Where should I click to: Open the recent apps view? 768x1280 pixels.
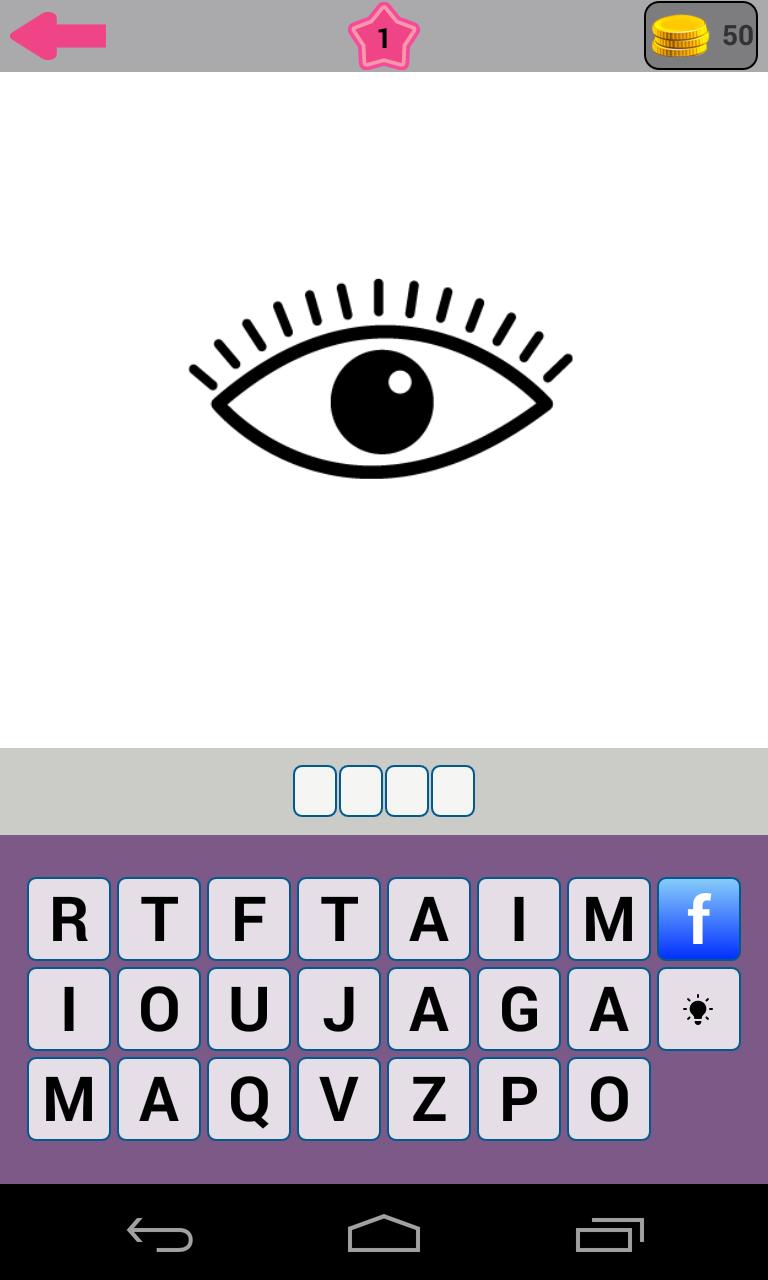coord(609,1235)
